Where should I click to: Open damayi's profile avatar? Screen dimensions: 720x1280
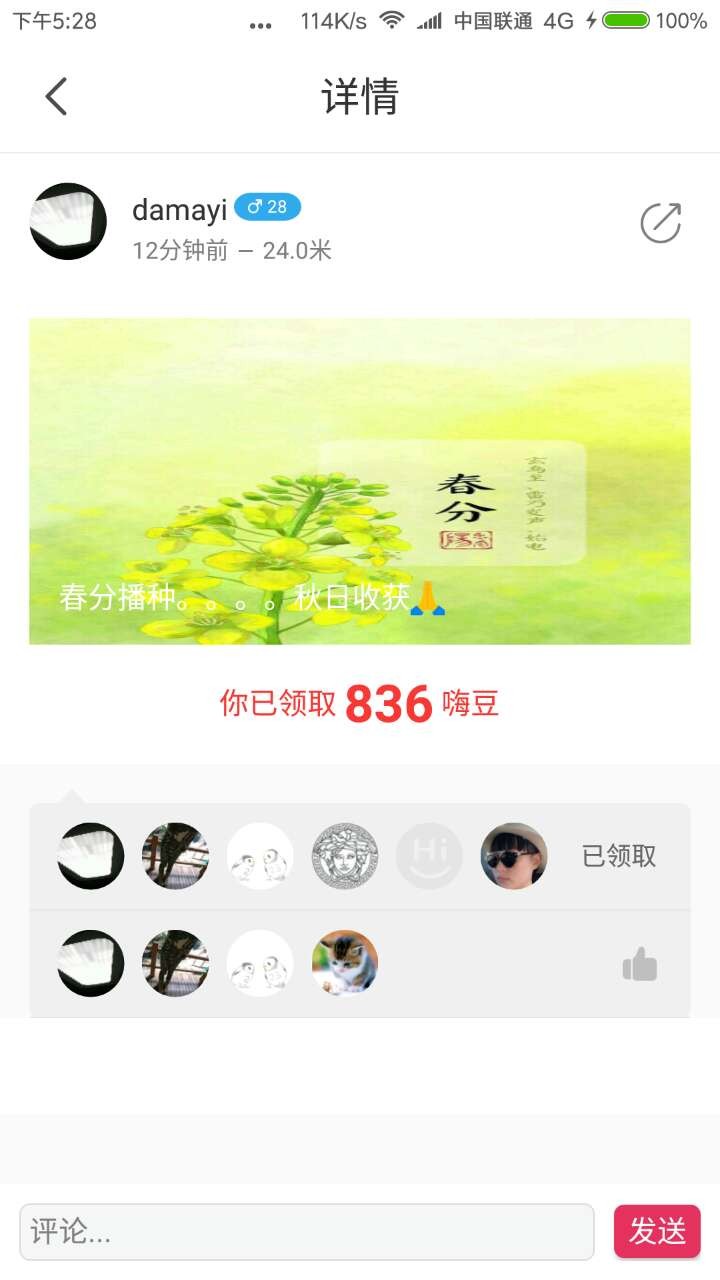coord(67,222)
